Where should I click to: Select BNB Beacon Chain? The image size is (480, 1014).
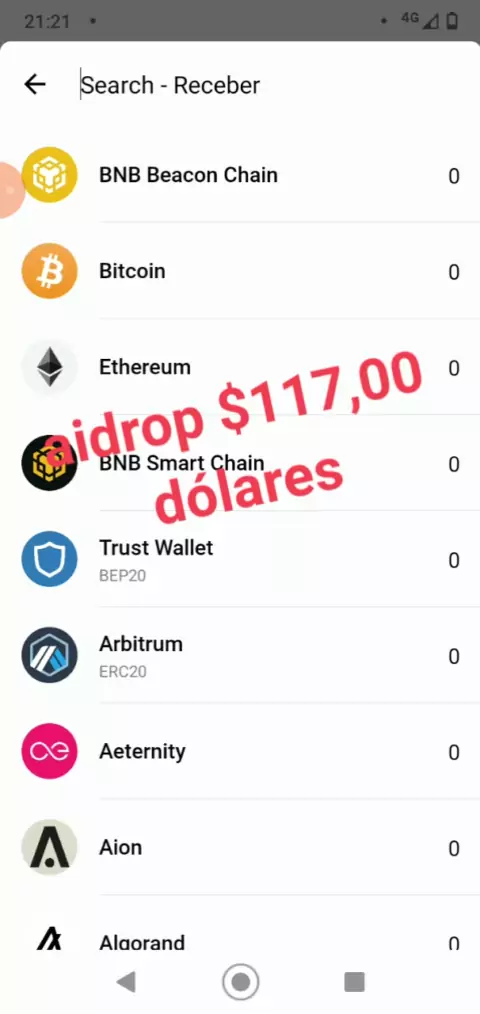click(x=240, y=175)
